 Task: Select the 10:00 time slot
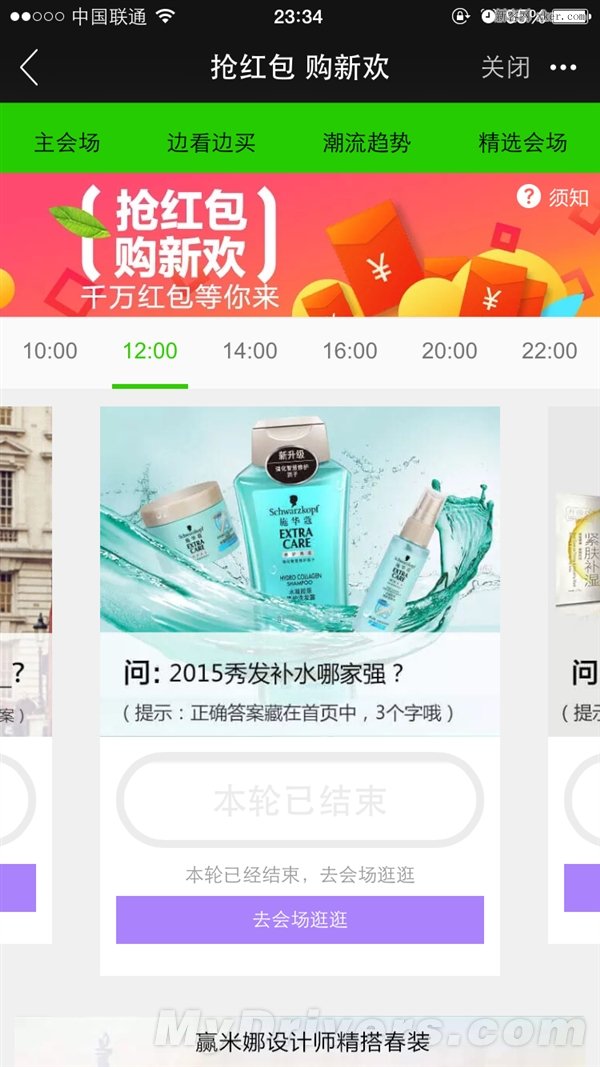point(50,351)
